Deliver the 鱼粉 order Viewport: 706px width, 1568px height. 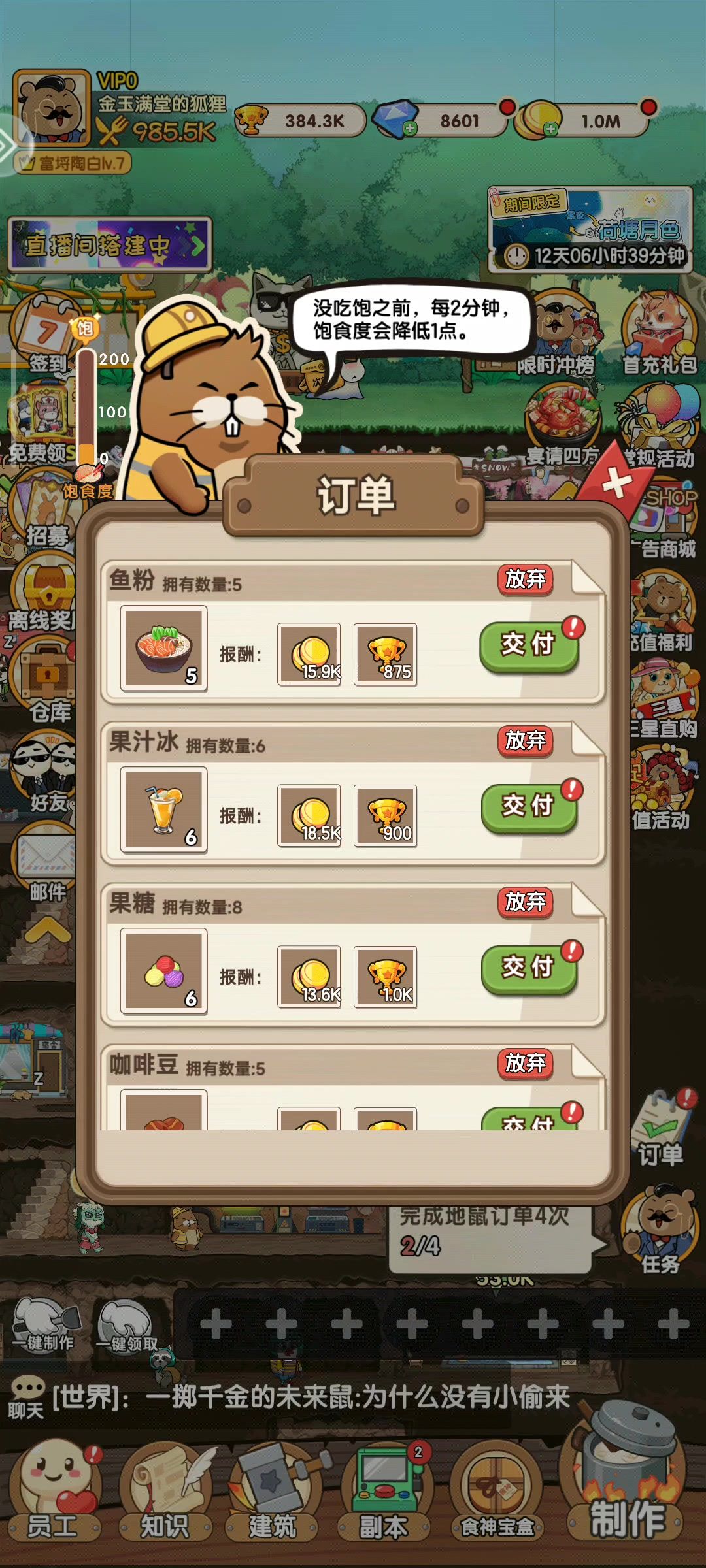529,646
